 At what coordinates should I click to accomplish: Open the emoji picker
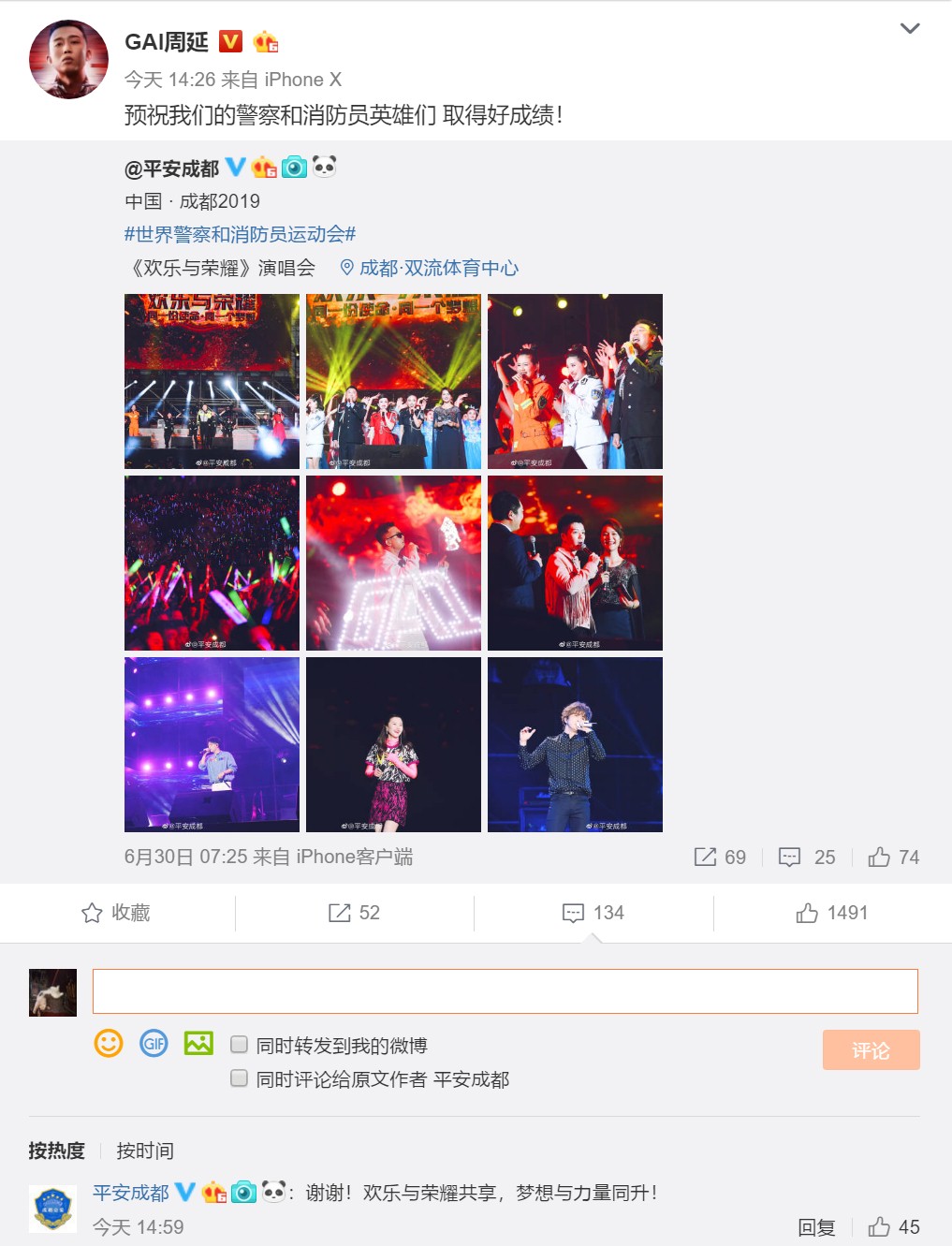[x=109, y=1043]
